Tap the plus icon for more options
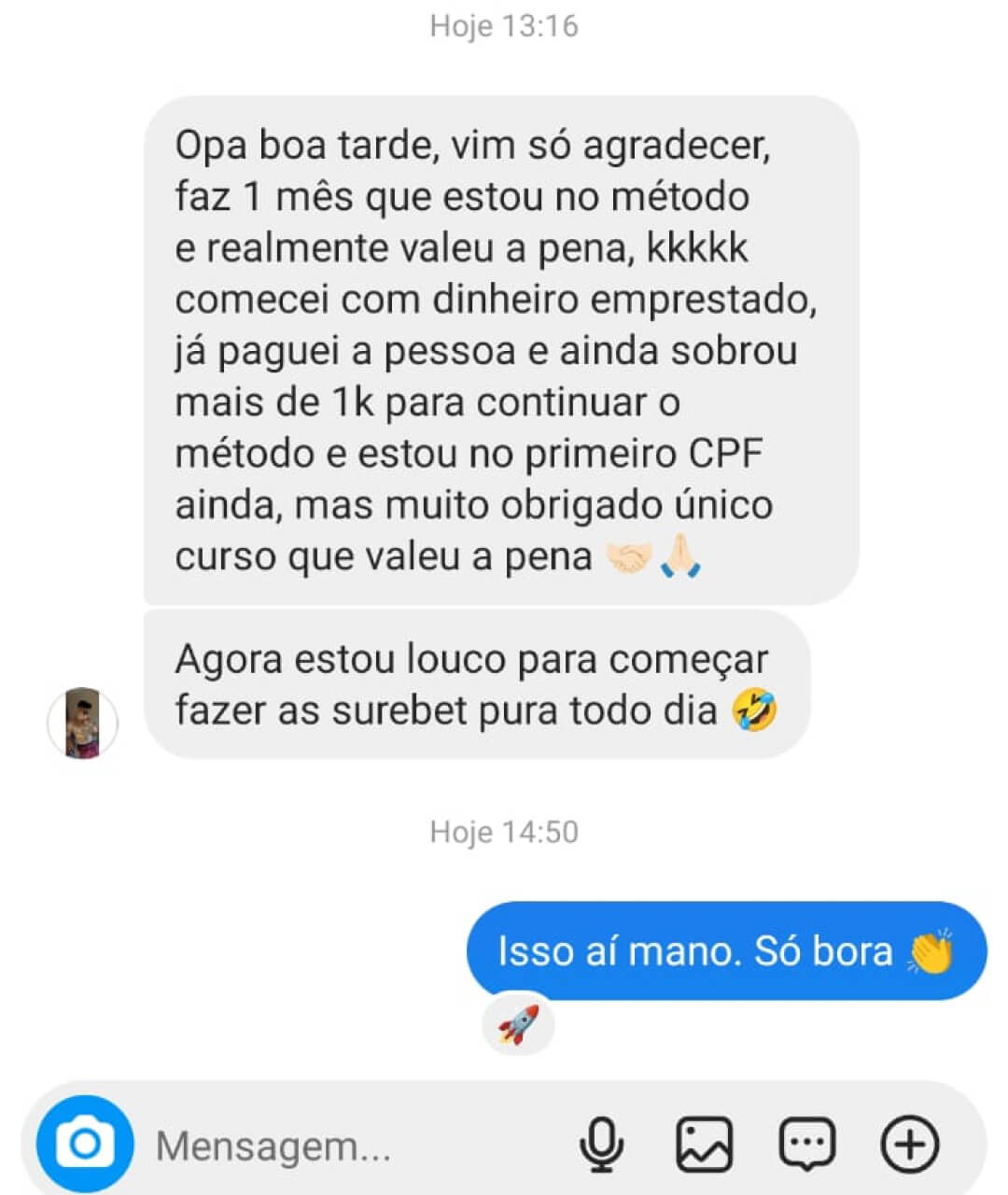The image size is (1008, 1195). 909,1144
